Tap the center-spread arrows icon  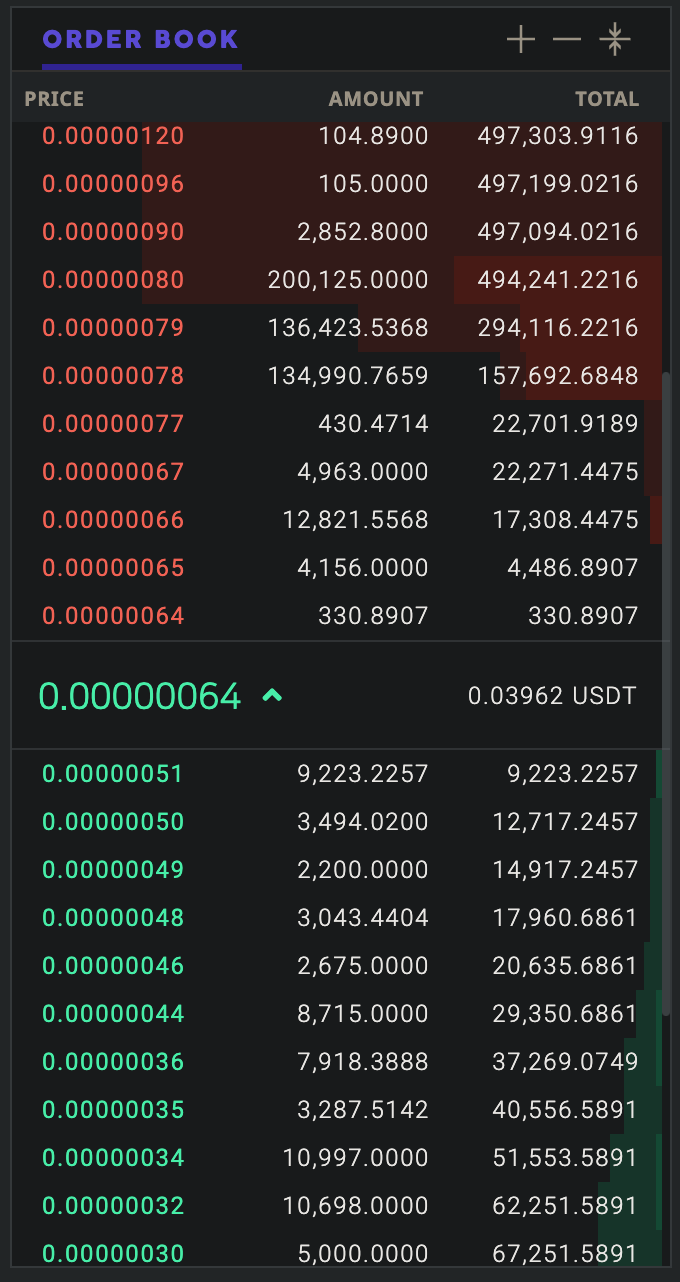click(615, 40)
